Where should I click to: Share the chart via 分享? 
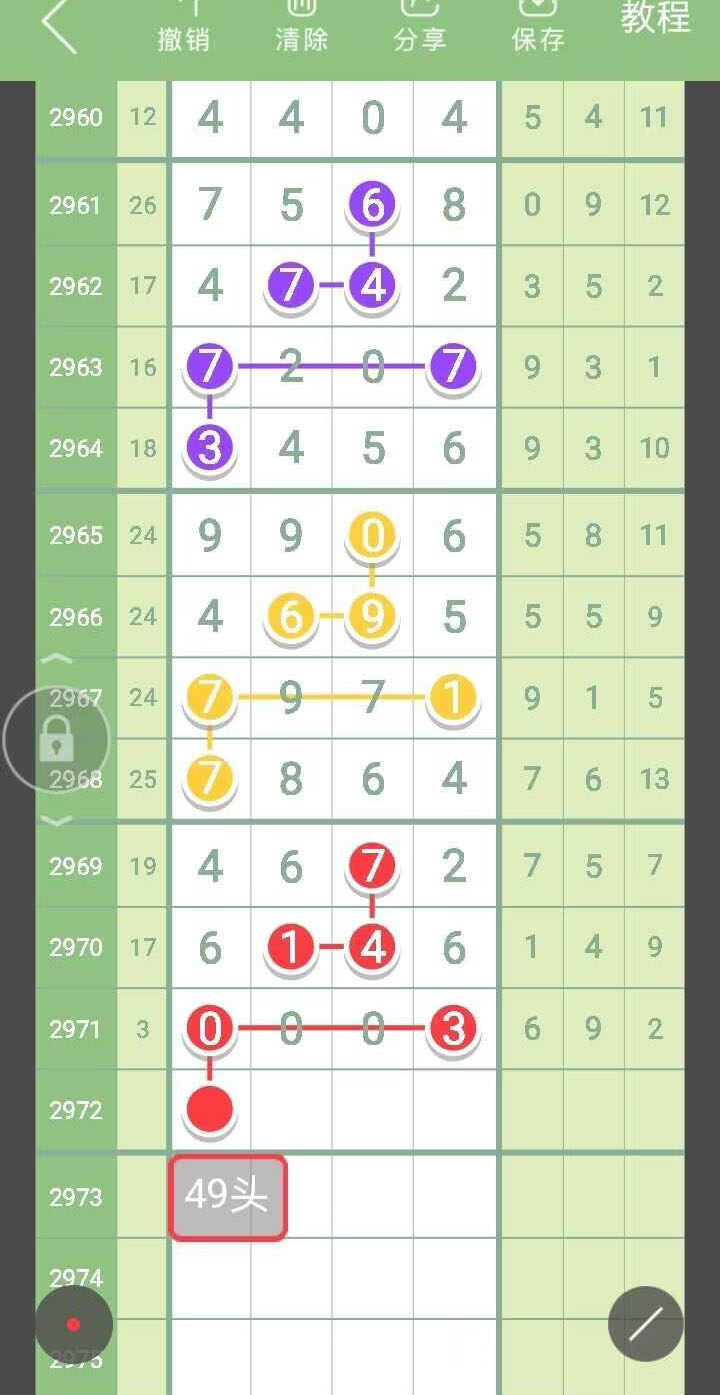tap(419, 27)
